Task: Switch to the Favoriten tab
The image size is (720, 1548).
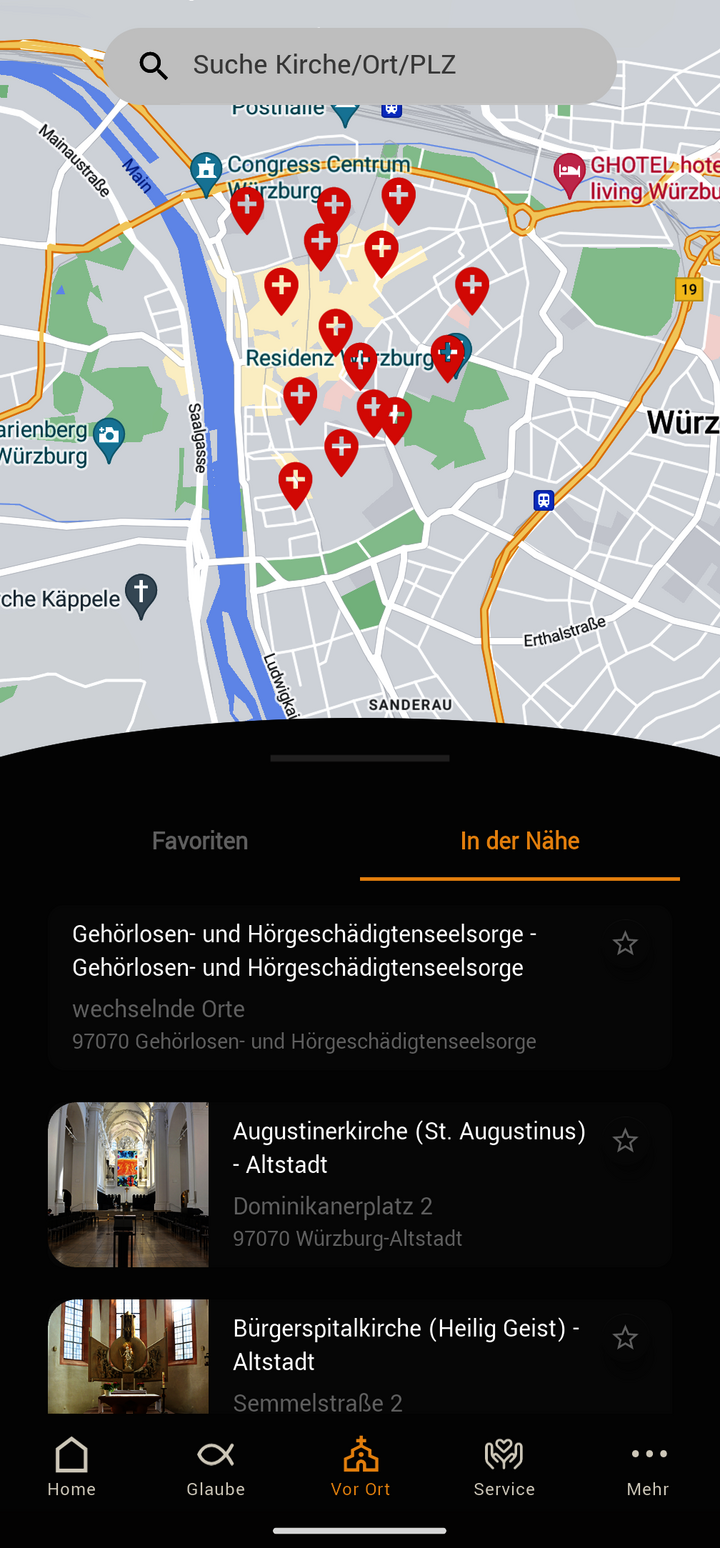Action: pyautogui.click(x=200, y=841)
